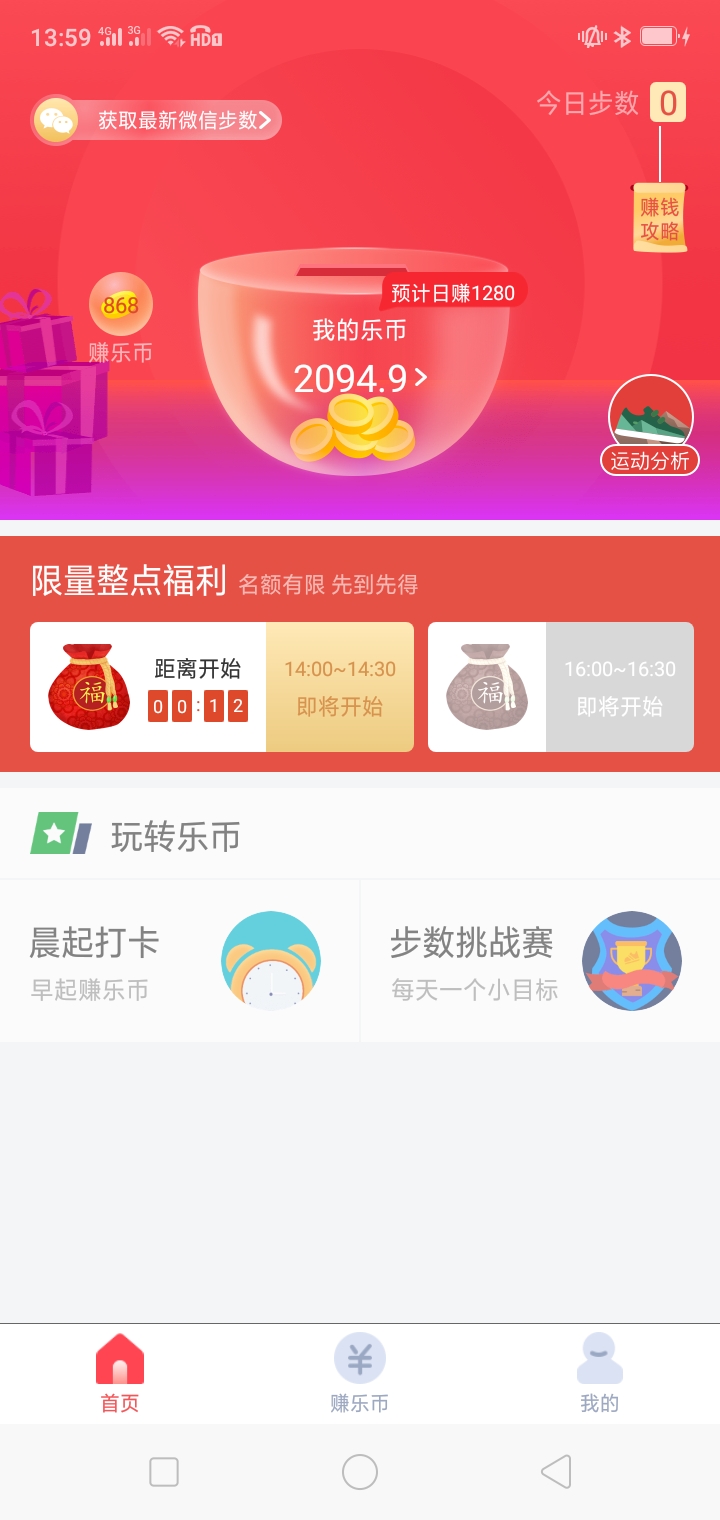
Task: Switch to the 赚乐币 tab
Action: point(360,1373)
